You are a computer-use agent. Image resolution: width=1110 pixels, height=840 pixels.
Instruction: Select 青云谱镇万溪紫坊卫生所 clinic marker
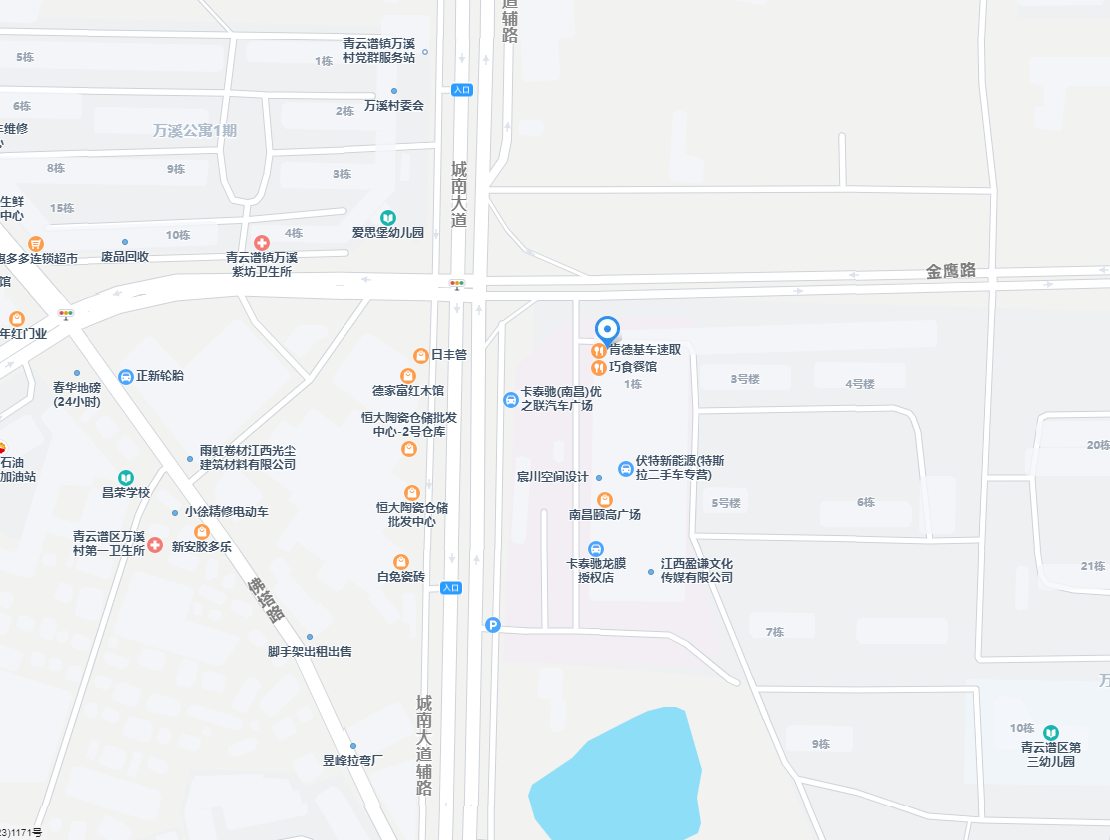[262, 243]
